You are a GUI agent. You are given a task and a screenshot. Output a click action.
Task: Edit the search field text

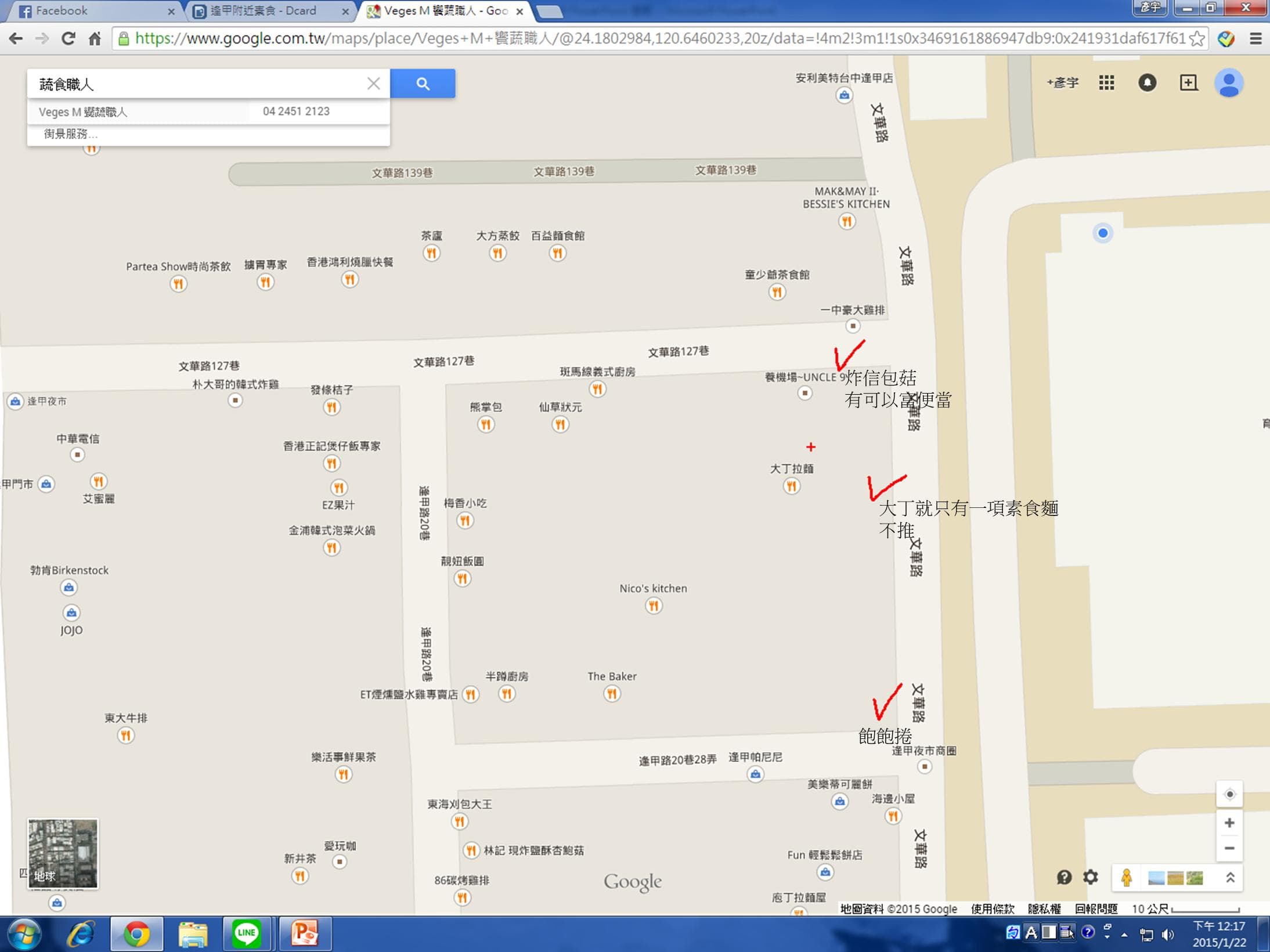coord(197,84)
